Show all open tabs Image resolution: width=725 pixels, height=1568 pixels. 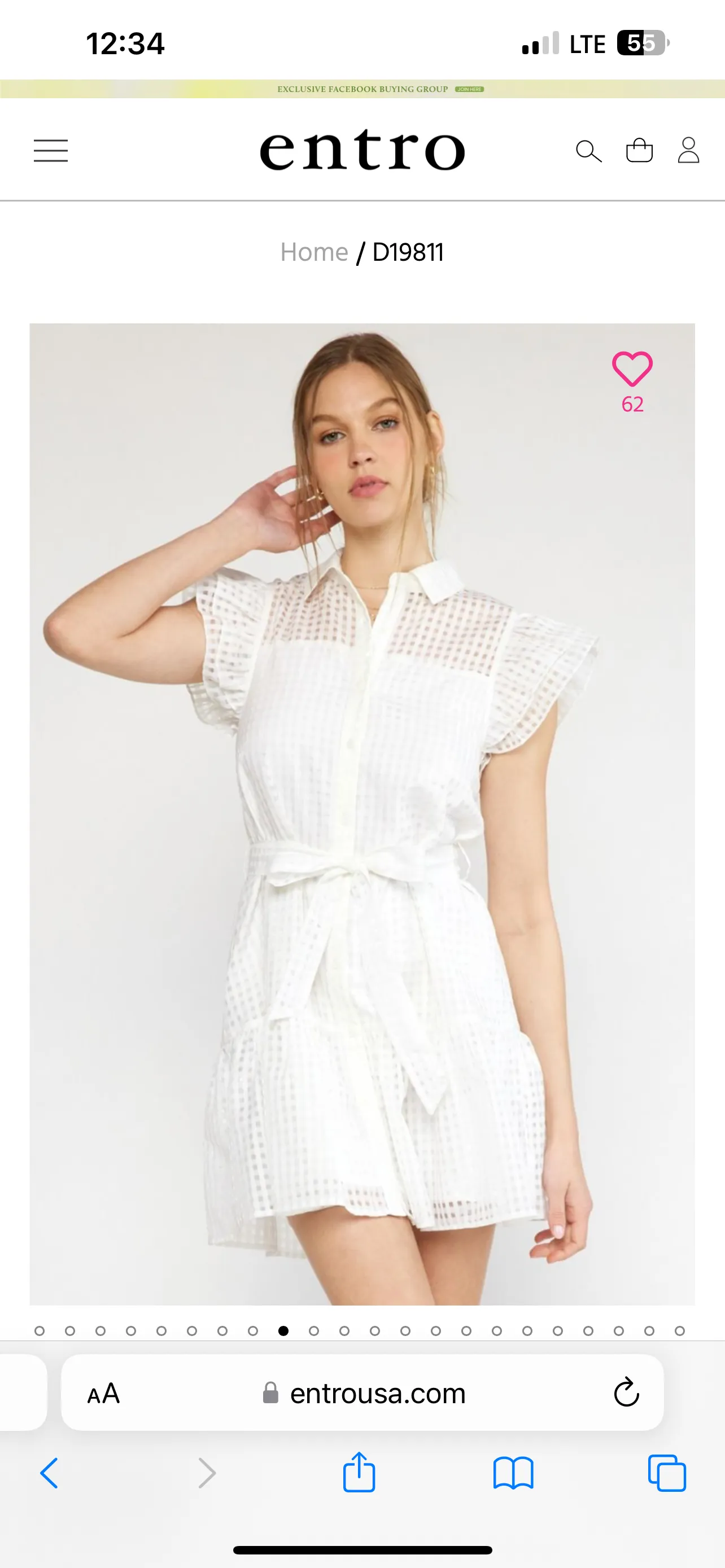pyautogui.click(x=667, y=1473)
